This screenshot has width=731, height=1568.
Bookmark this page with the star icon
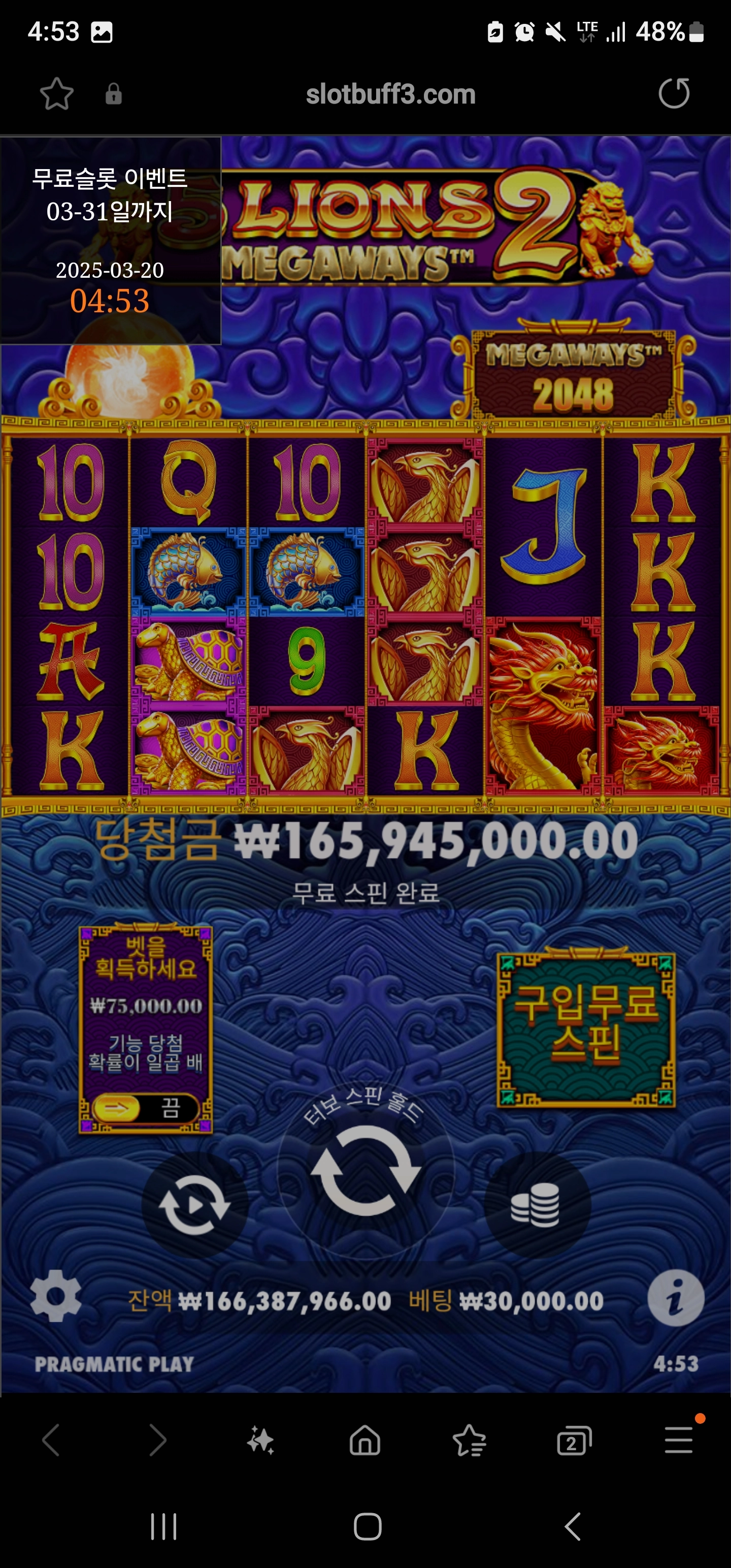(x=57, y=94)
